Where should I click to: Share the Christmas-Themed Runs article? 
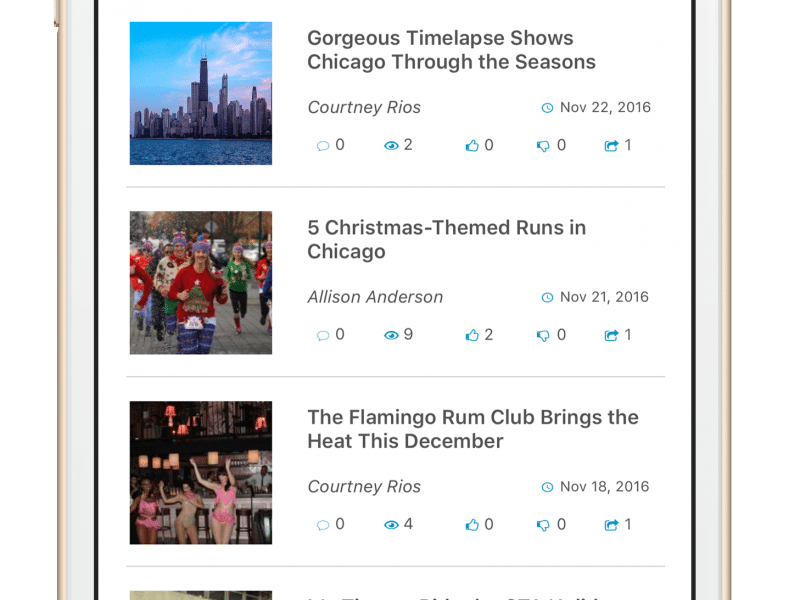click(611, 336)
